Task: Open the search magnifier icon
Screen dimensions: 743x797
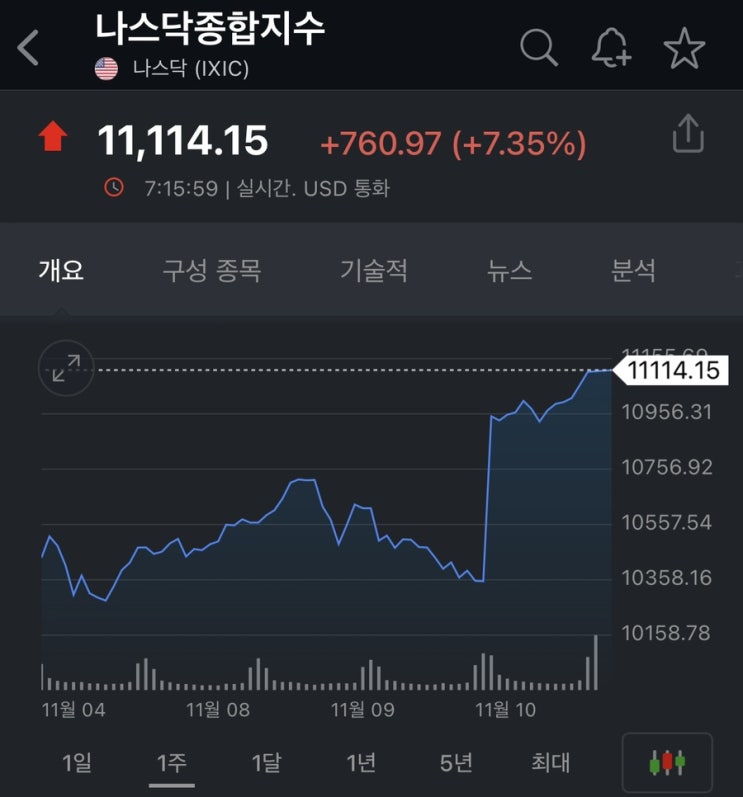Action: click(x=539, y=47)
